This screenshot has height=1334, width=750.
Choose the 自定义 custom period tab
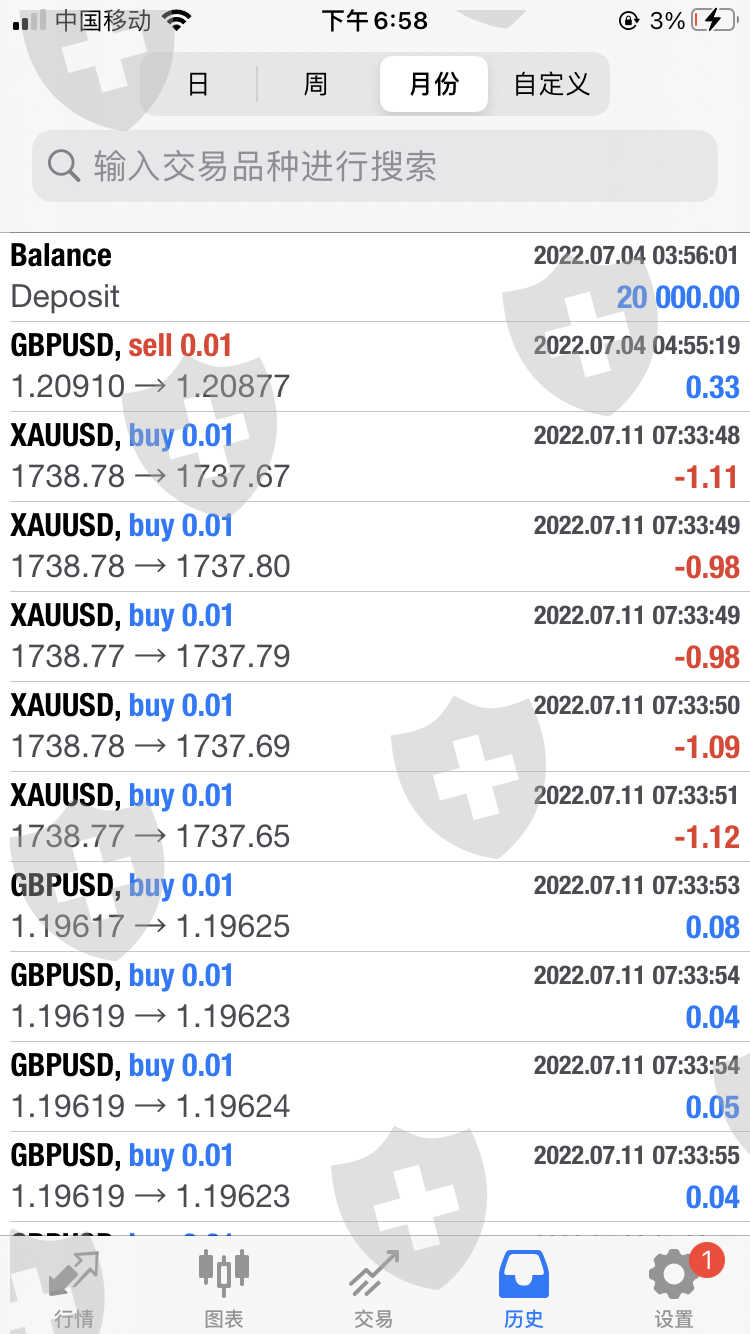click(551, 84)
